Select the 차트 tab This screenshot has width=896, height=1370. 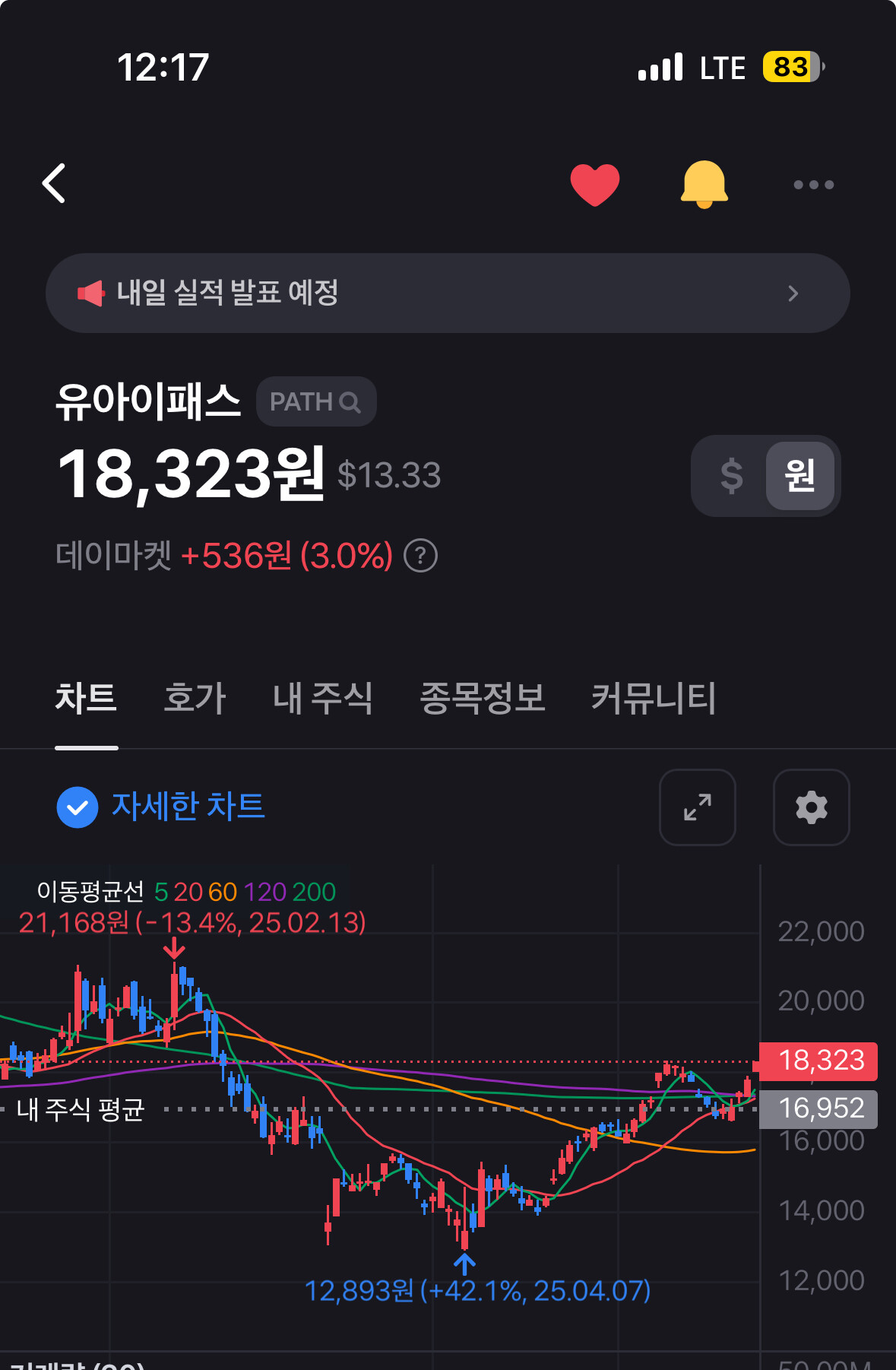click(x=86, y=698)
